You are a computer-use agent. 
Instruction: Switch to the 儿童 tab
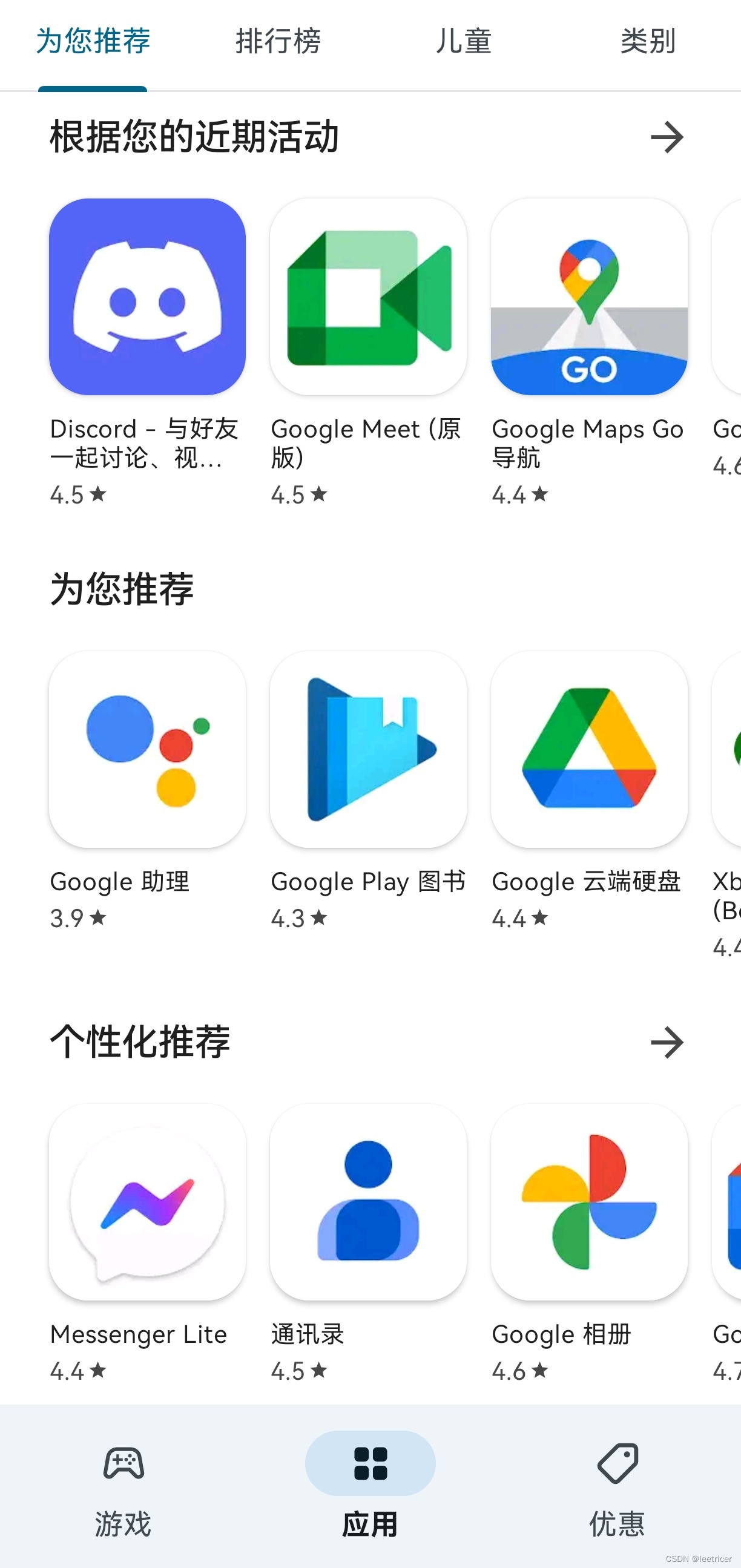(463, 41)
